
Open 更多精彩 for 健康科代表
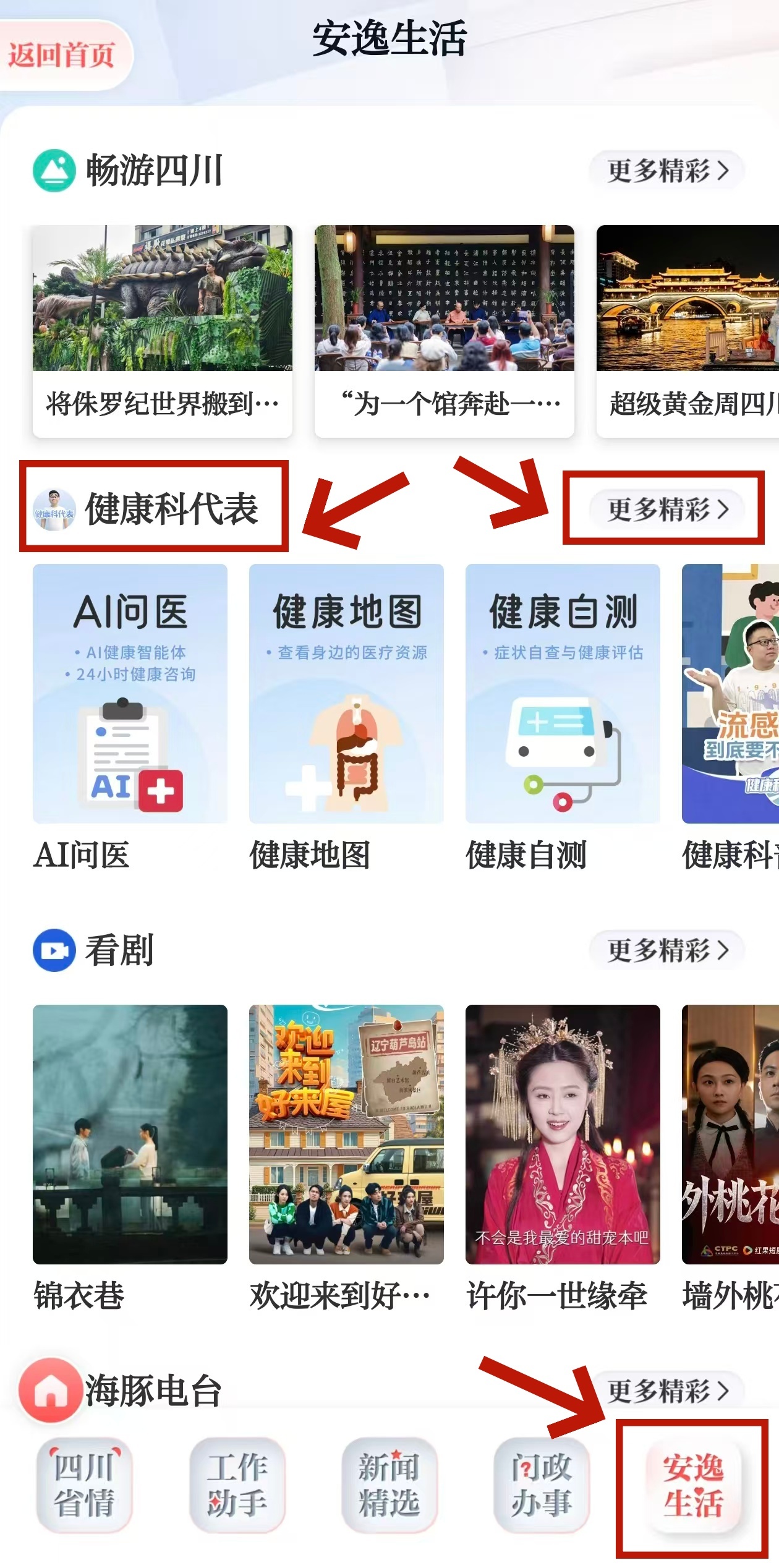tap(667, 509)
